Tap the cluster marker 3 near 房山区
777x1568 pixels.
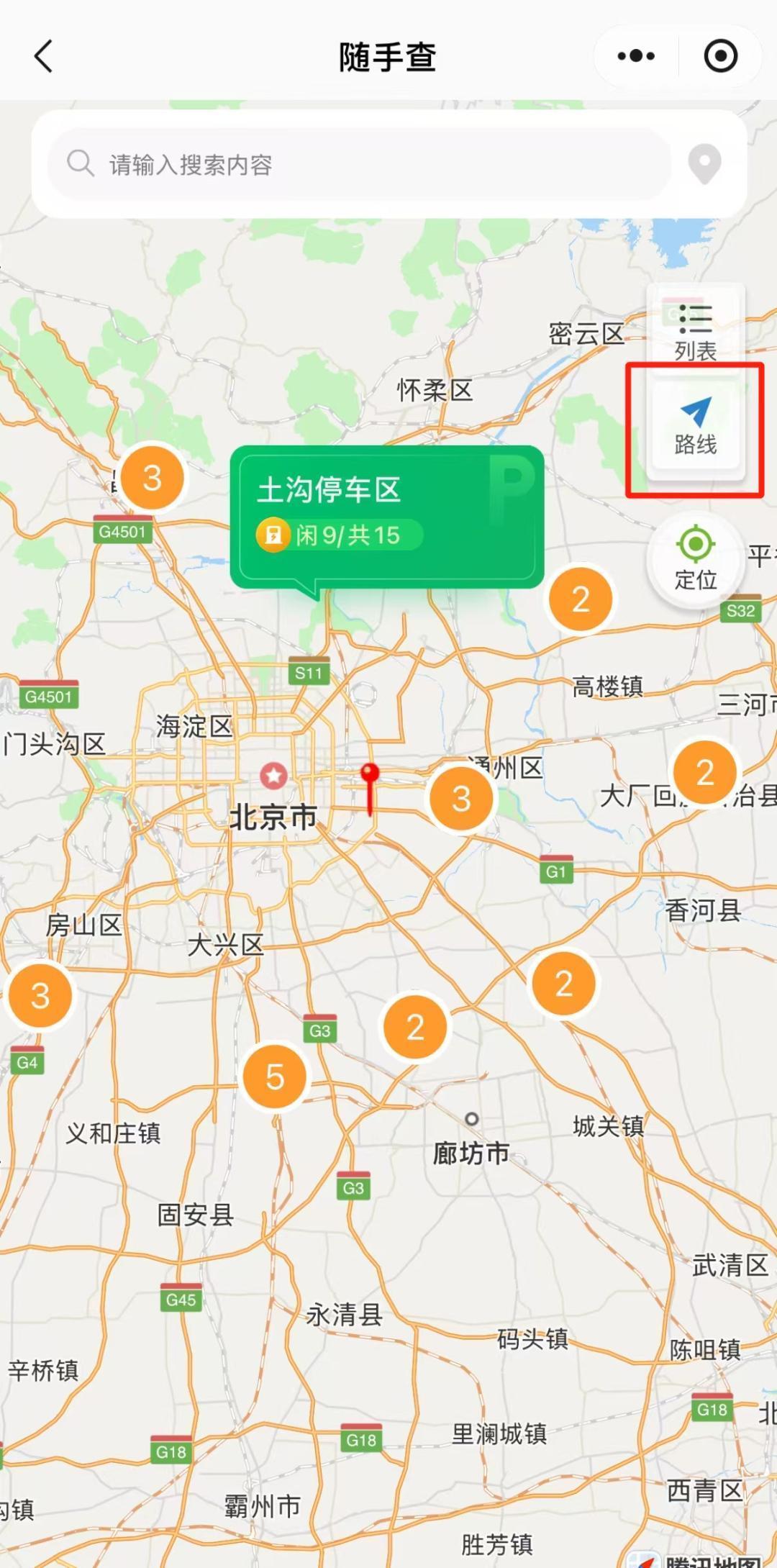click(40, 996)
